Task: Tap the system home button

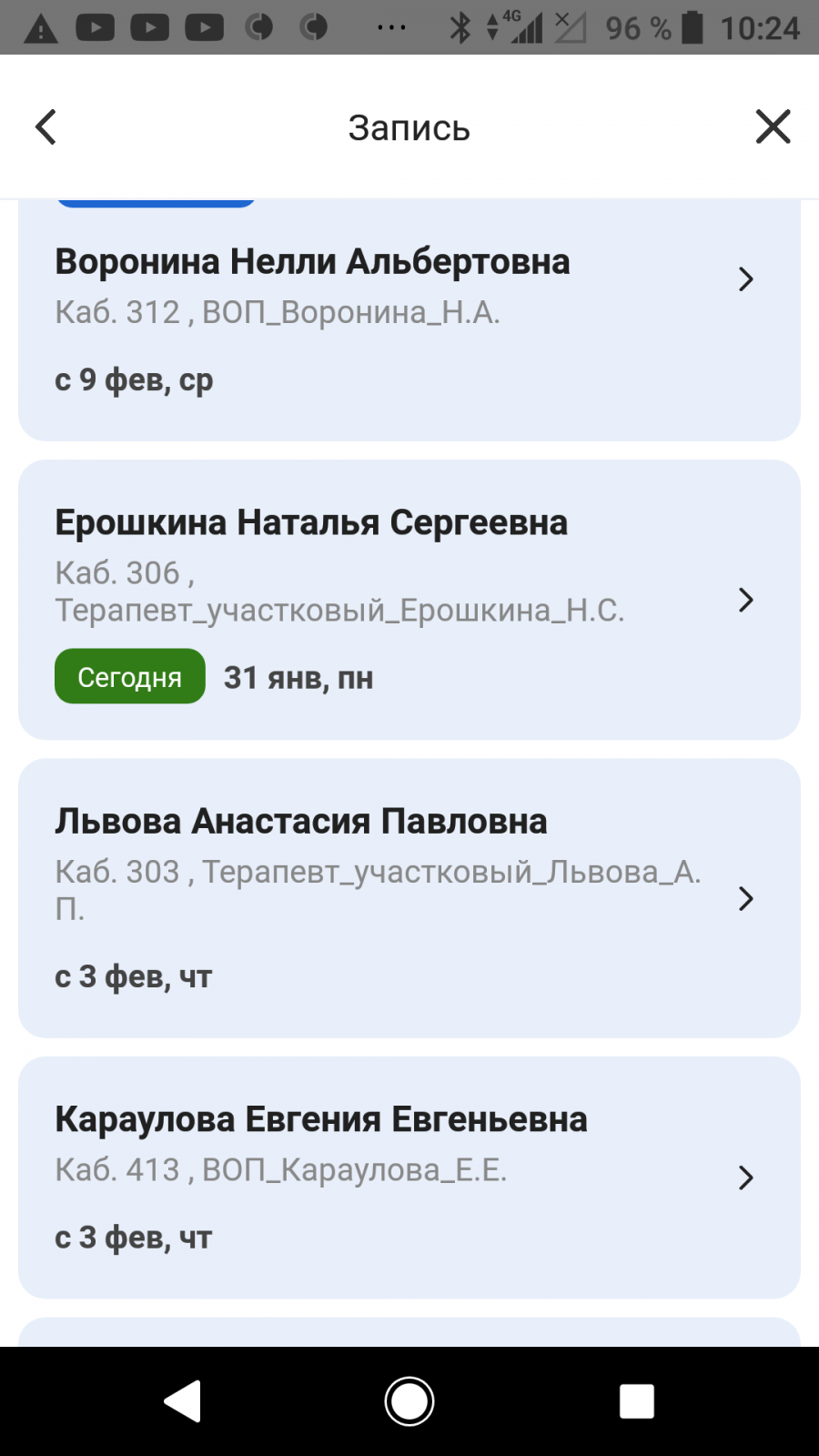Action: (x=409, y=1401)
